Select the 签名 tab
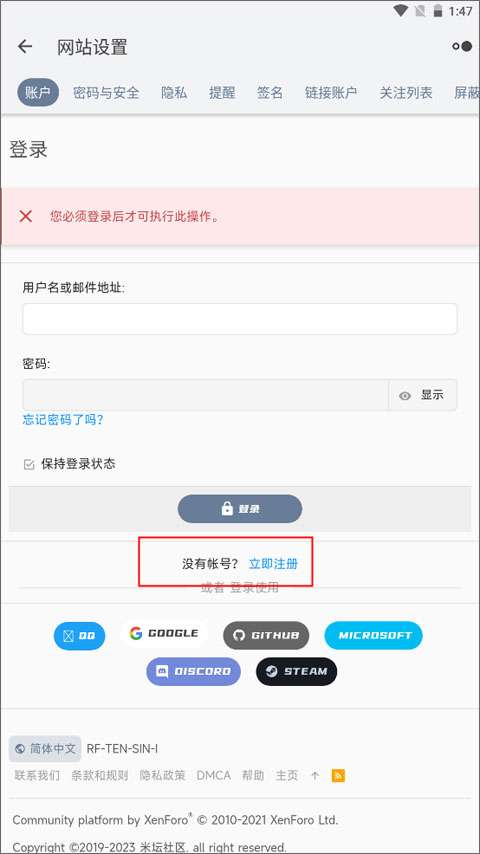480x854 pixels. click(x=270, y=93)
